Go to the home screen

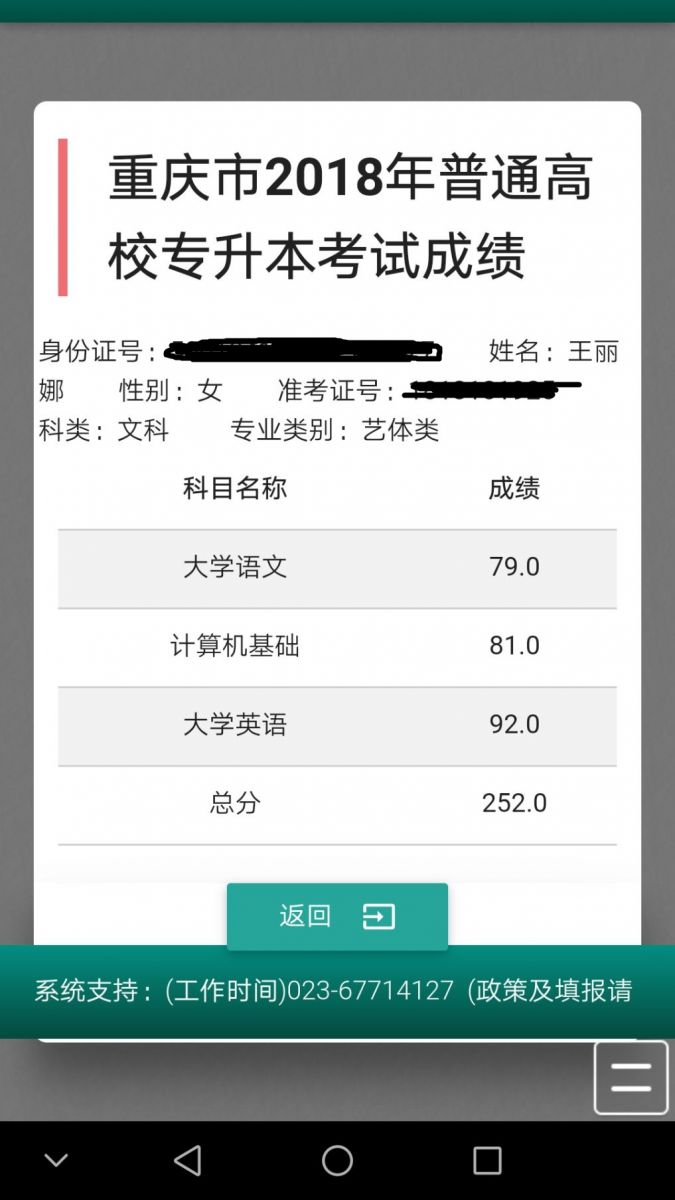coord(337,1160)
